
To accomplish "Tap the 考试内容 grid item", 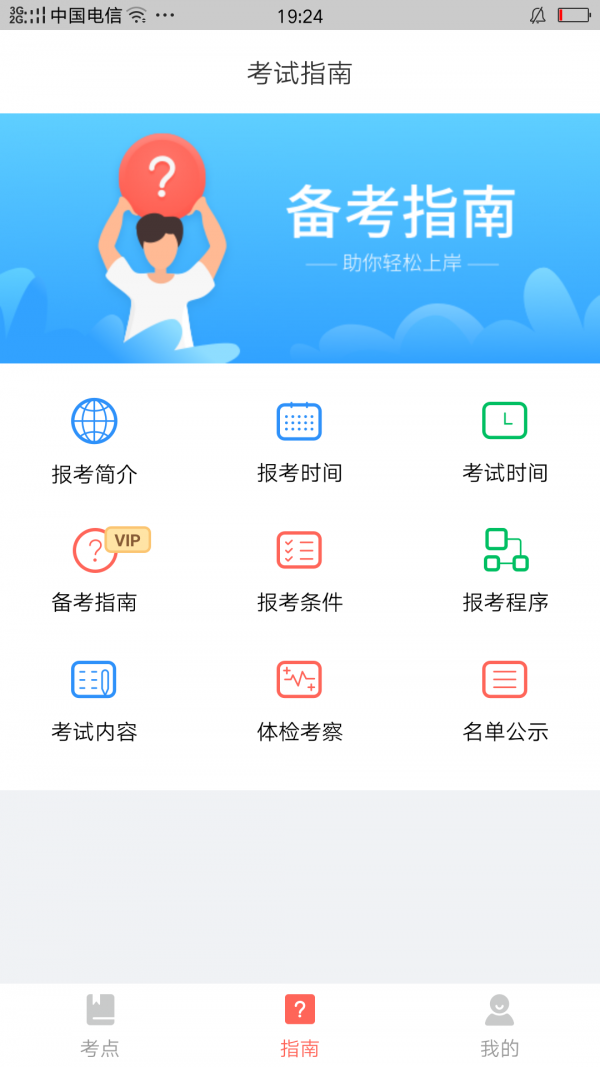I will pyautogui.click(x=94, y=699).
